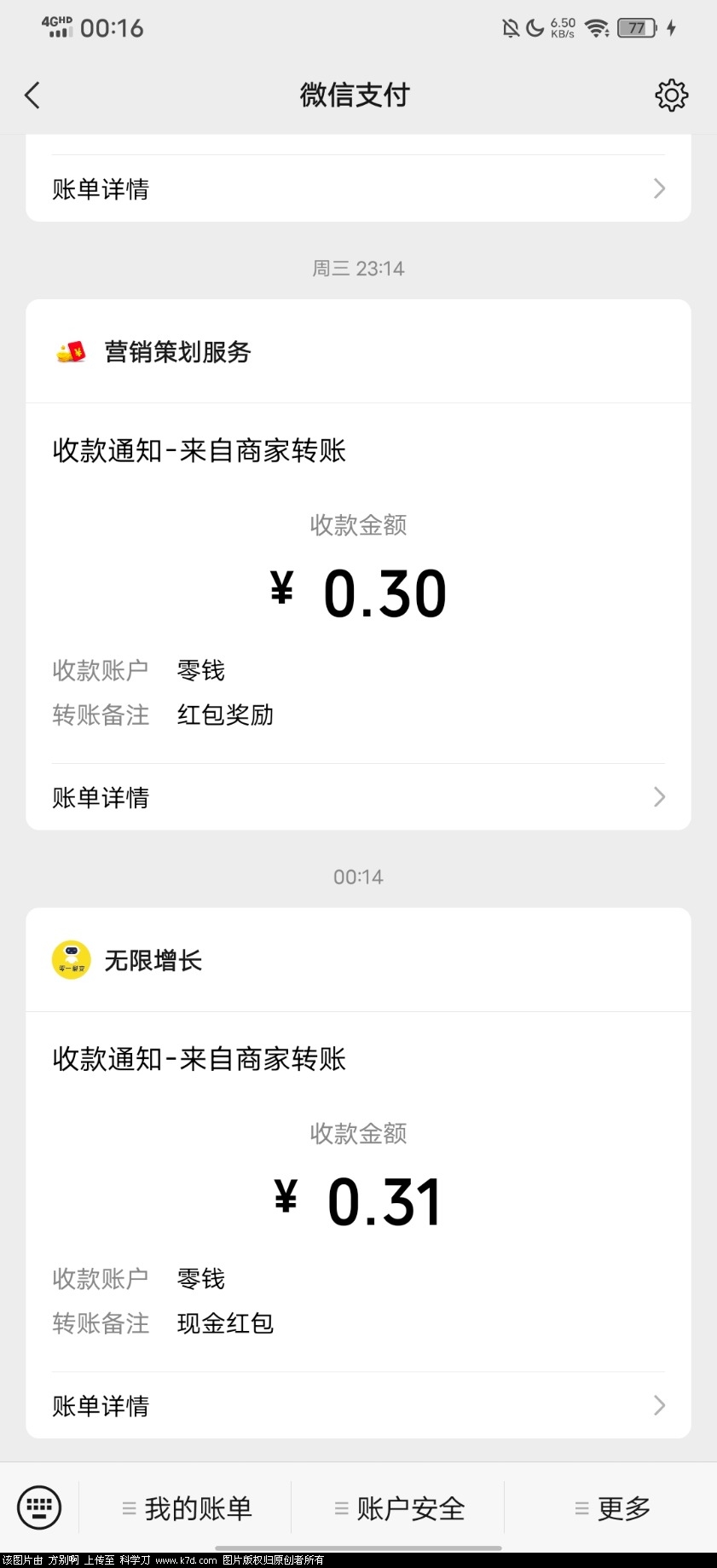Go back from the 微信支付 page
717x1568 pixels.
(32, 95)
